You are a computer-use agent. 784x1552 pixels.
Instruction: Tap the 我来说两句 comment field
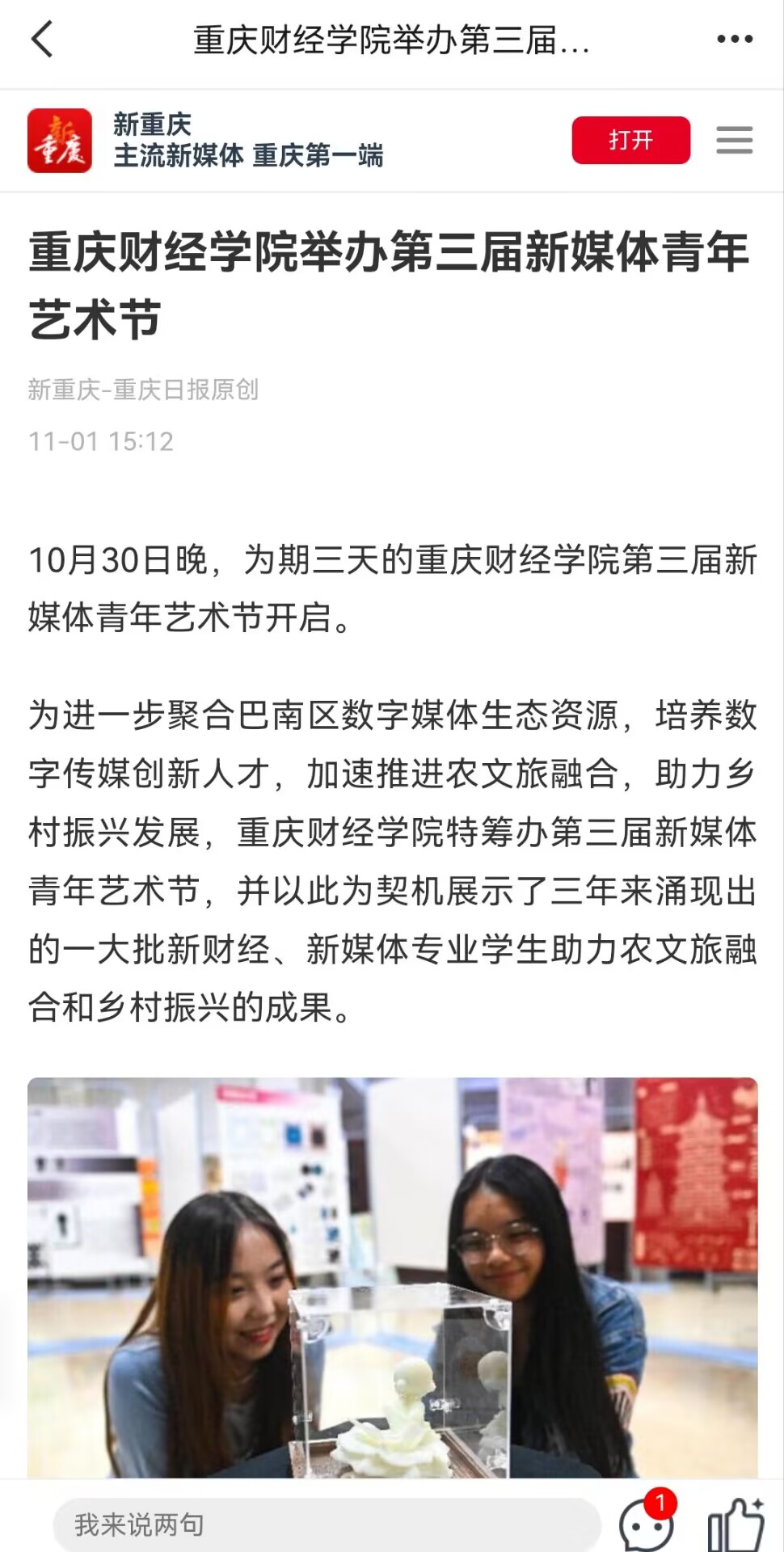pyautogui.click(x=327, y=1525)
